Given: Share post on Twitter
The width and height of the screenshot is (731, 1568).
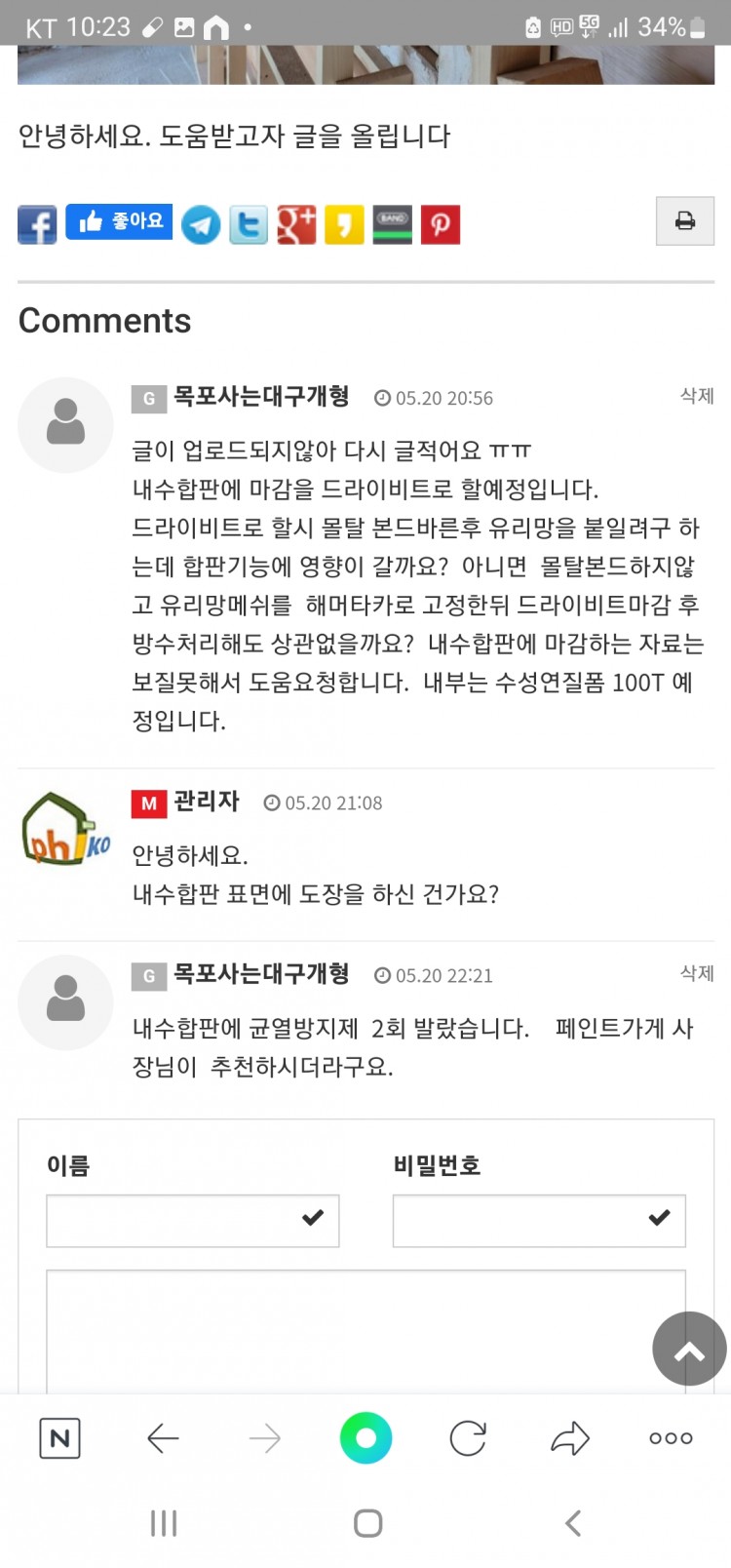Looking at the screenshot, I should (249, 225).
